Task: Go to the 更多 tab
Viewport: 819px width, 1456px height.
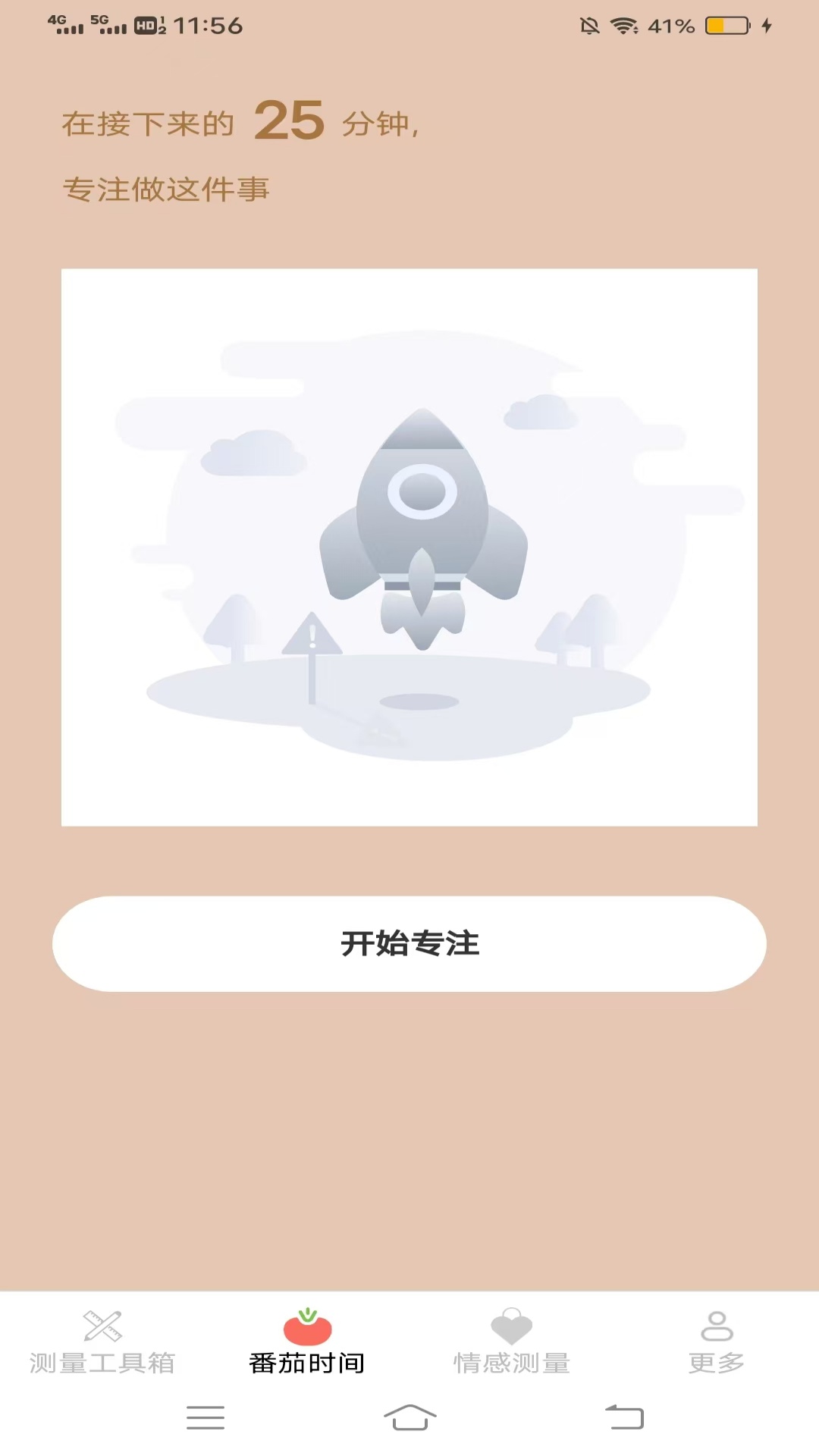Action: [x=716, y=1342]
